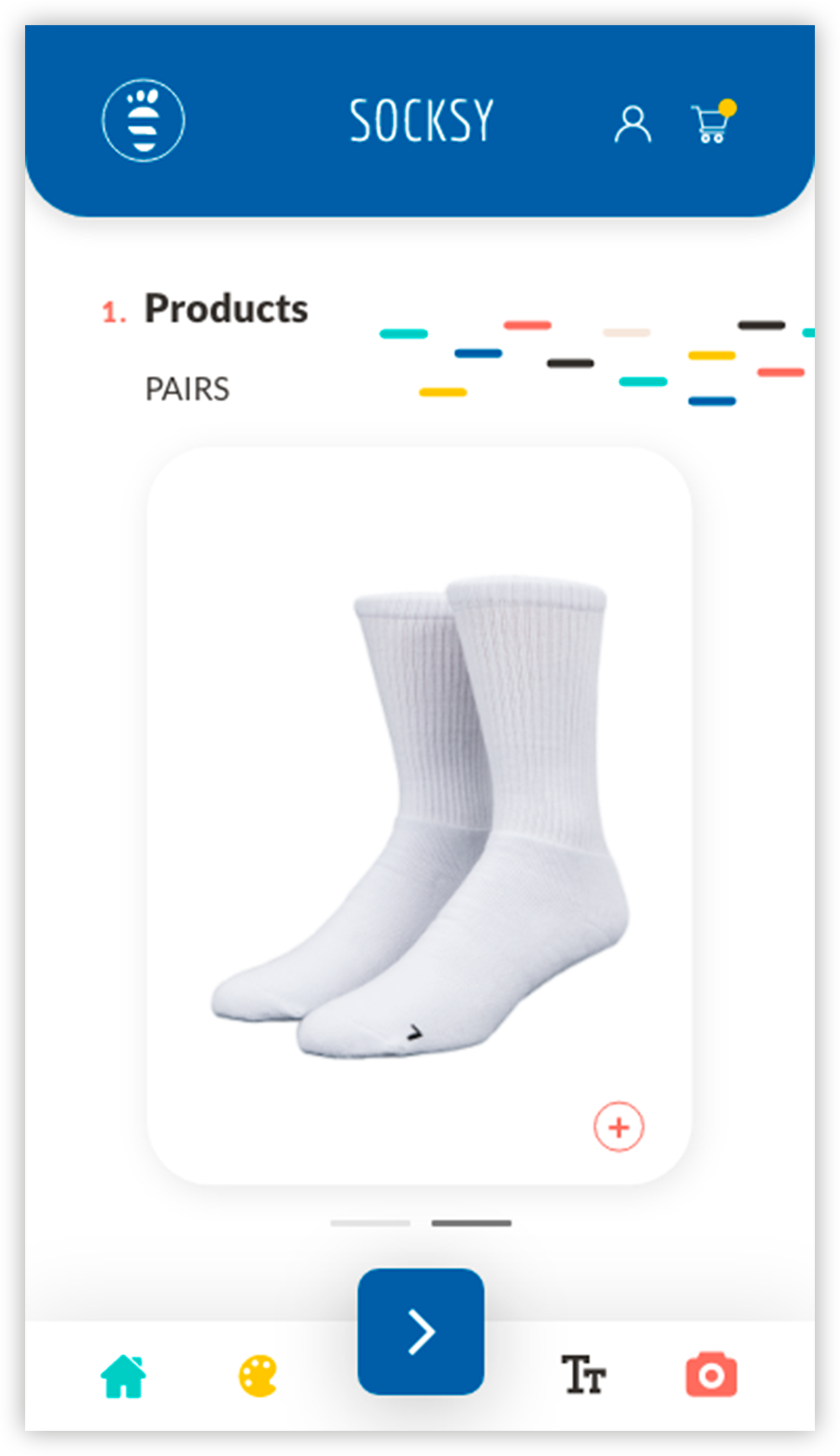
Task: Add the white socks with plus button
Action: click(x=618, y=1127)
